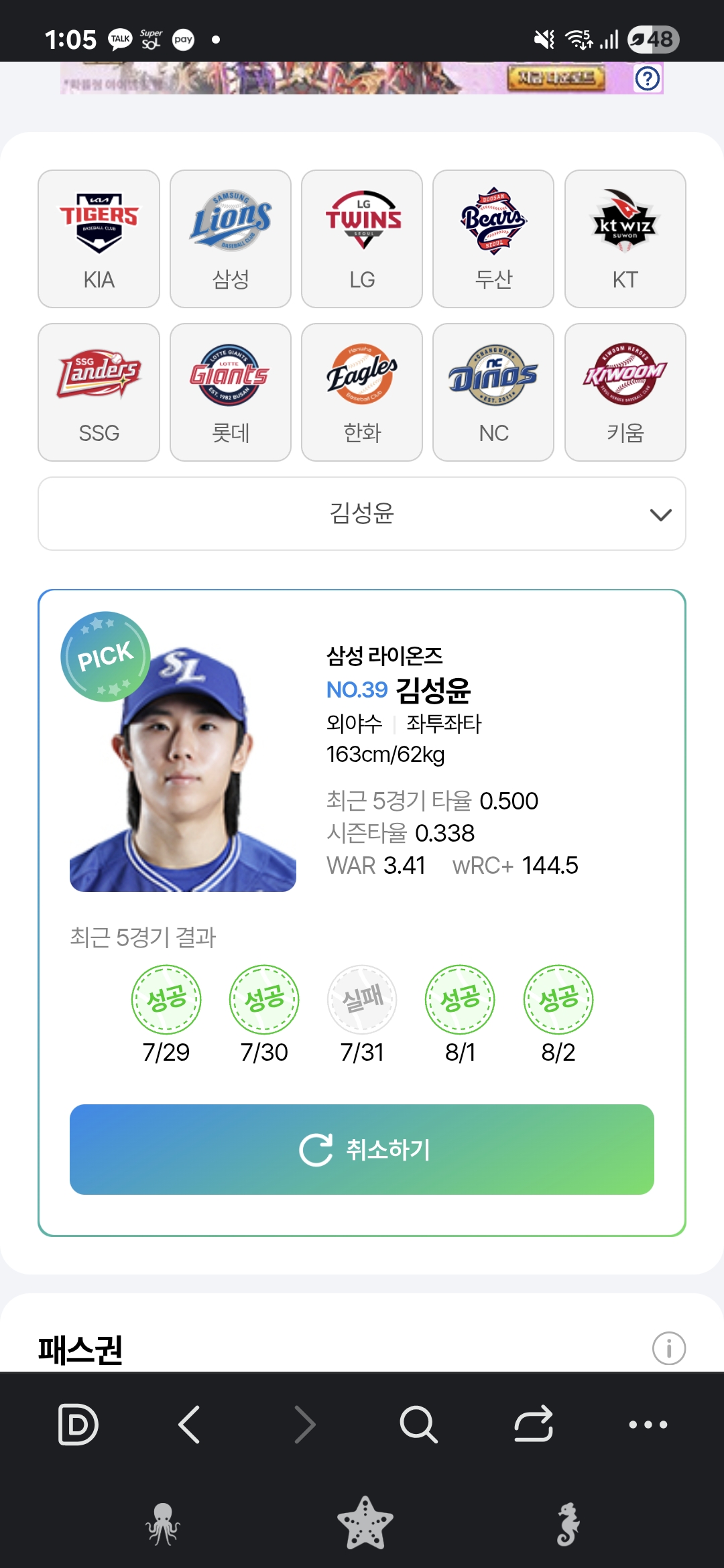
Task: Choose the 키움 Heroes team
Action: 625,392
